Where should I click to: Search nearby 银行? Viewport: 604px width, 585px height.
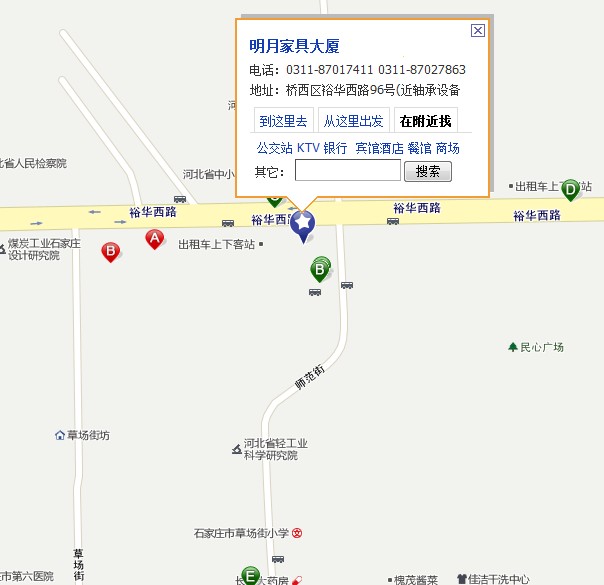coord(335,148)
